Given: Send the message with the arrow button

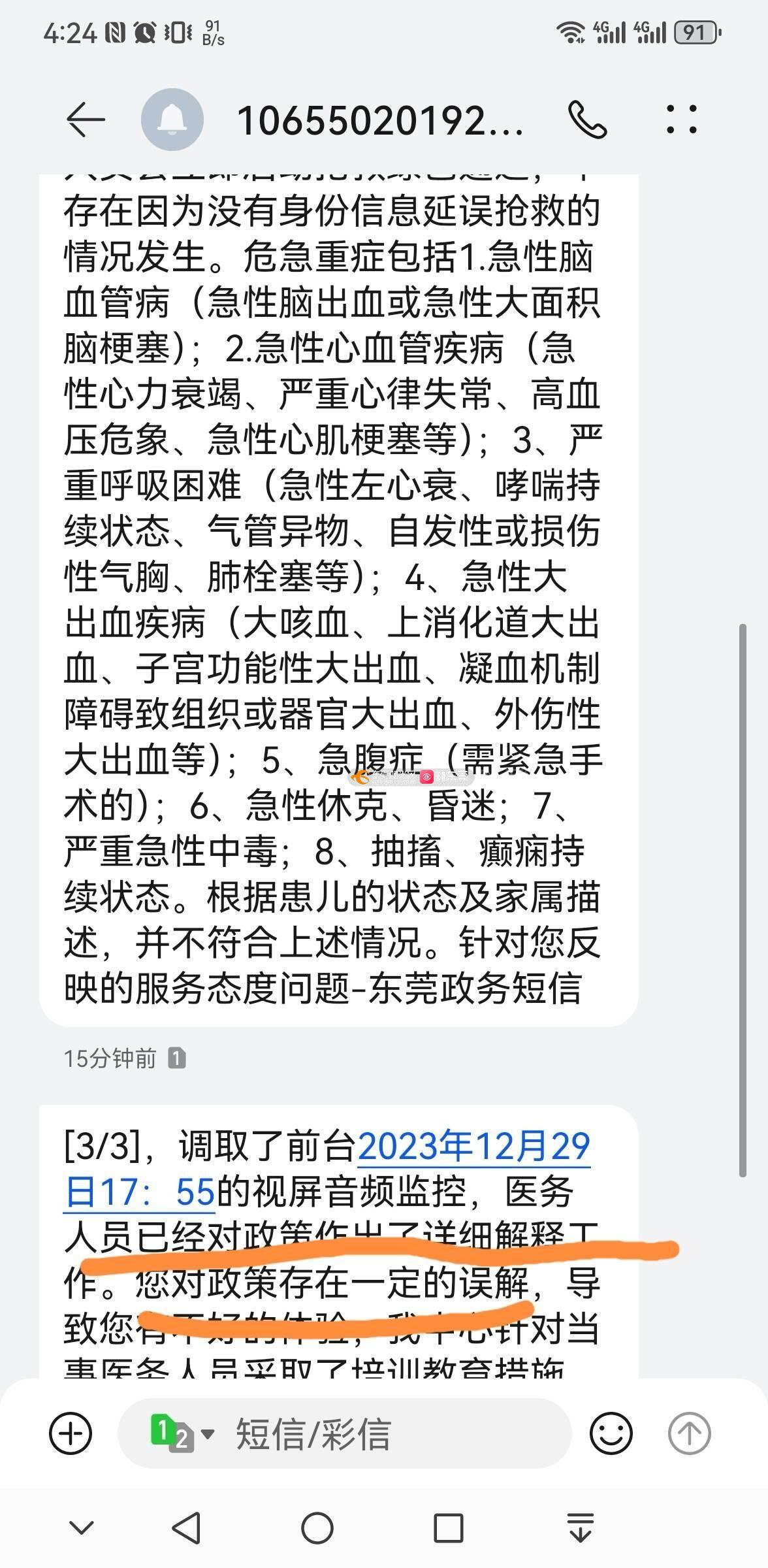Looking at the screenshot, I should pyautogui.click(x=688, y=1433).
